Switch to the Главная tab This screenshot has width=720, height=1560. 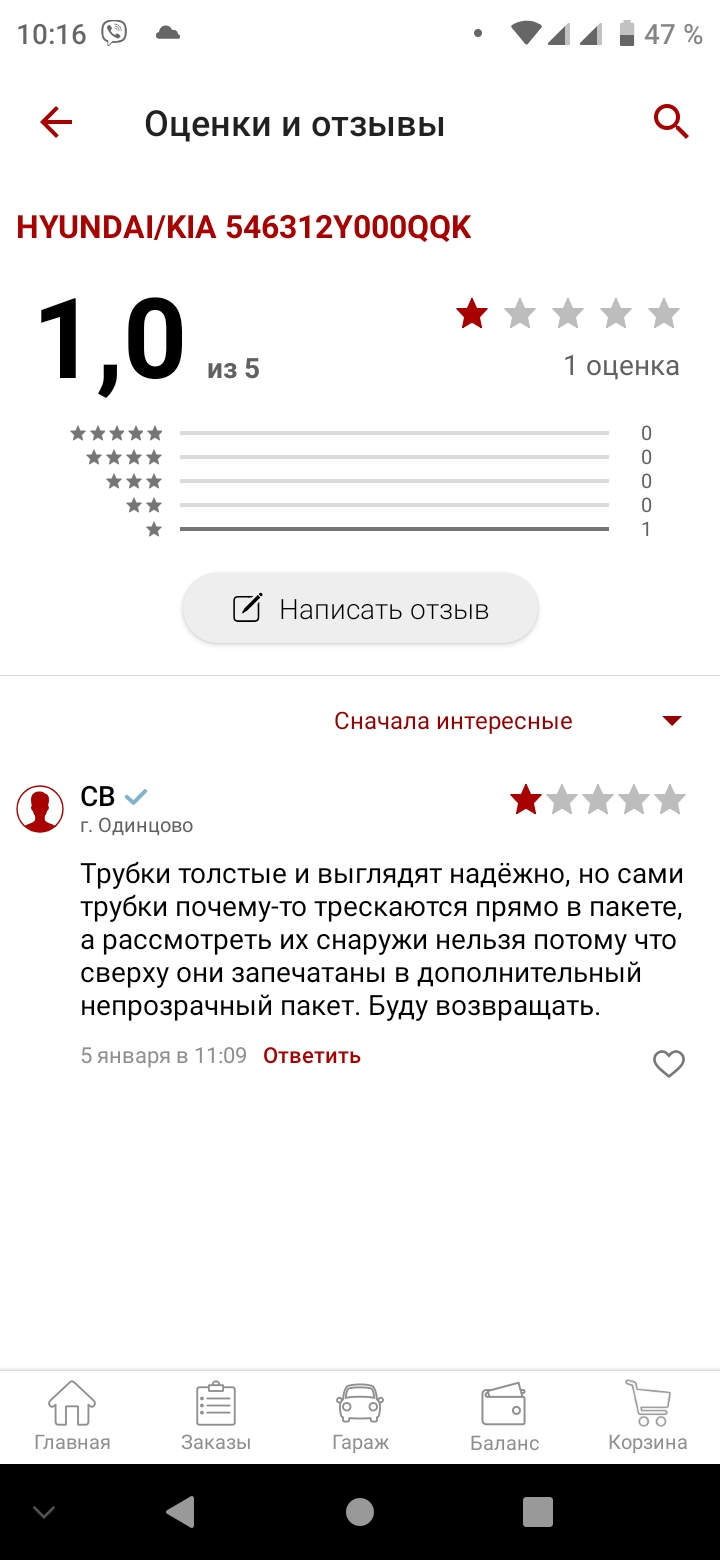point(72,1416)
